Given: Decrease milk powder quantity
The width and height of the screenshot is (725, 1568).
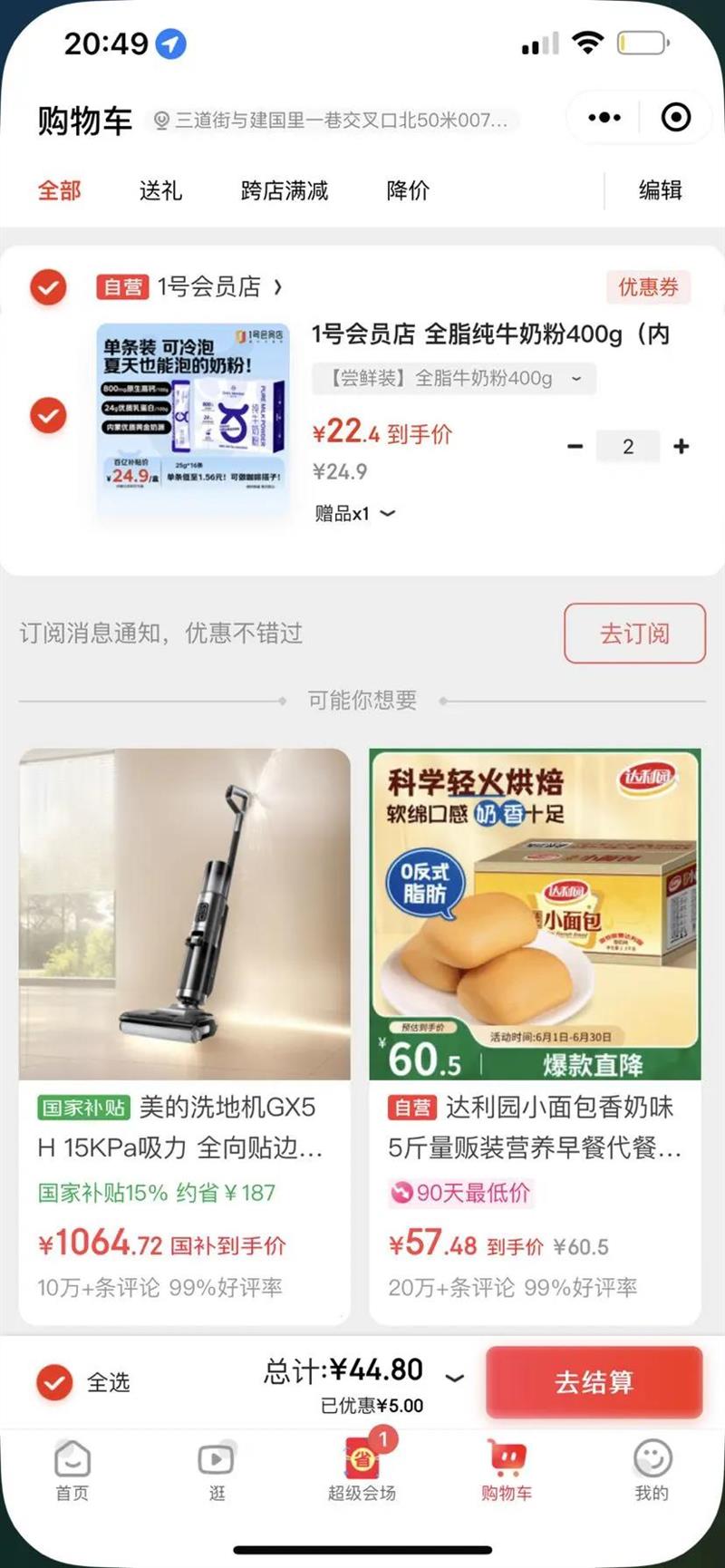Looking at the screenshot, I should tap(575, 446).
